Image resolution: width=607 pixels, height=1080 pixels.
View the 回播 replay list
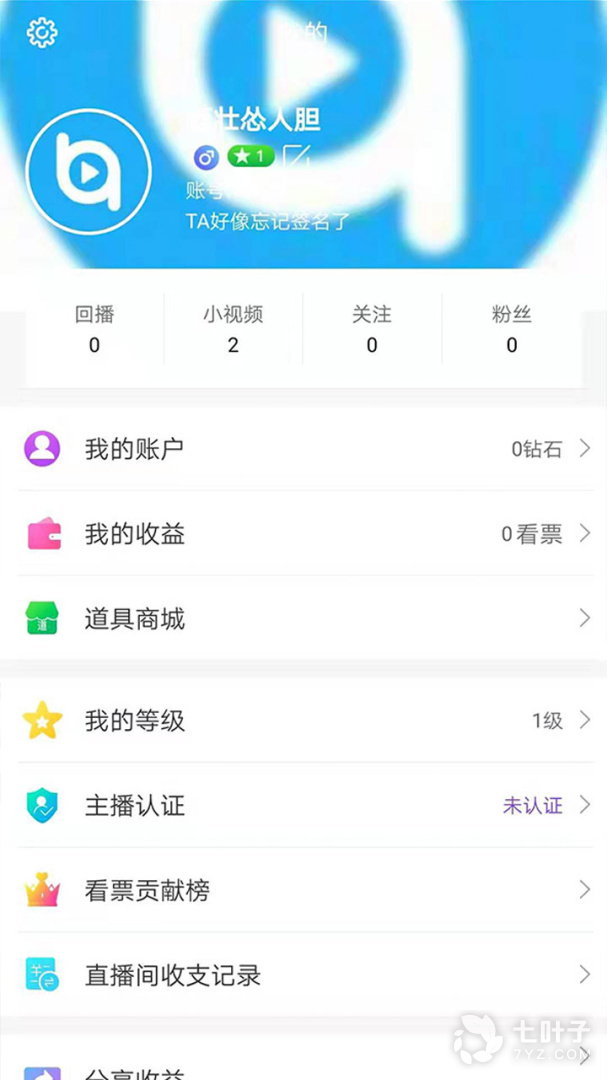pos(94,329)
